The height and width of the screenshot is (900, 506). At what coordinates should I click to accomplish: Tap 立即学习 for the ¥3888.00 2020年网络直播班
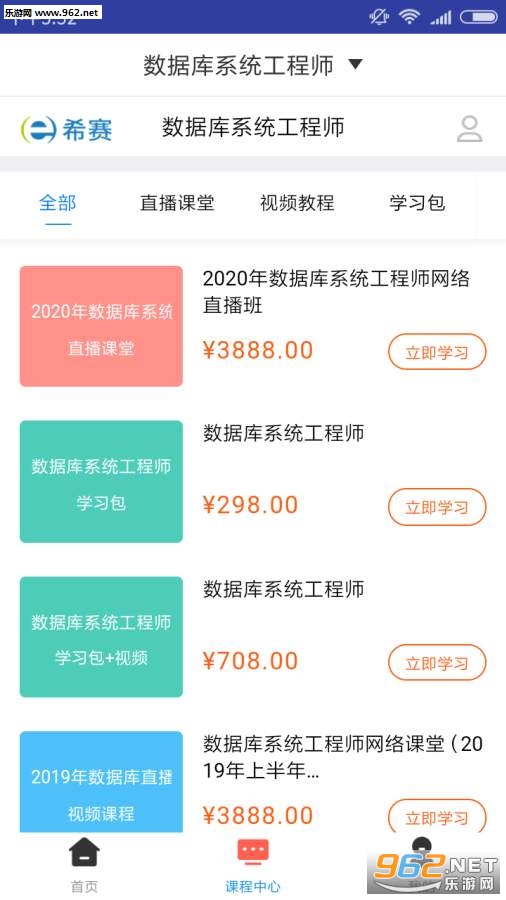tap(437, 352)
